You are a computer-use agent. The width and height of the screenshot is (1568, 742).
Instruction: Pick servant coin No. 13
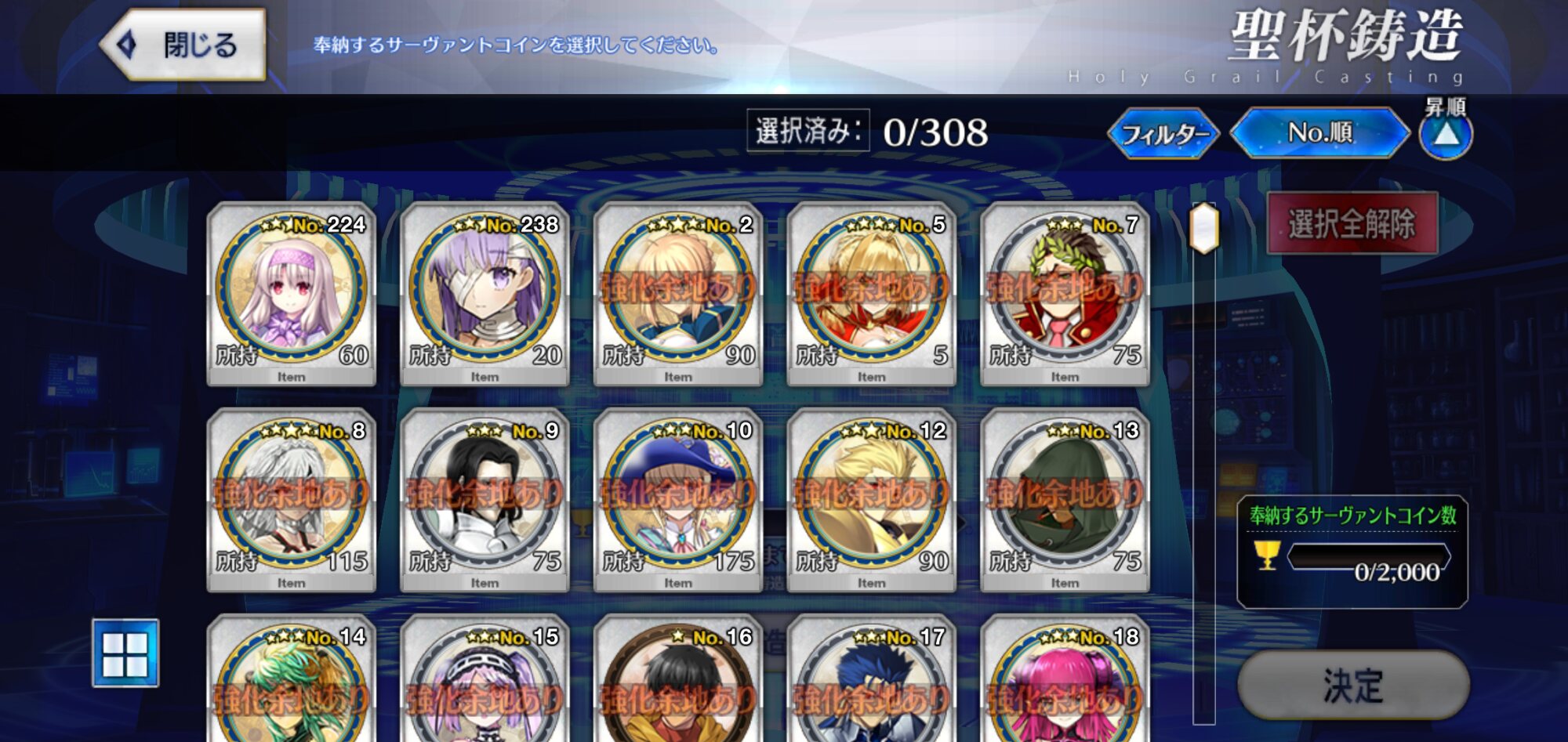(x=1065, y=499)
